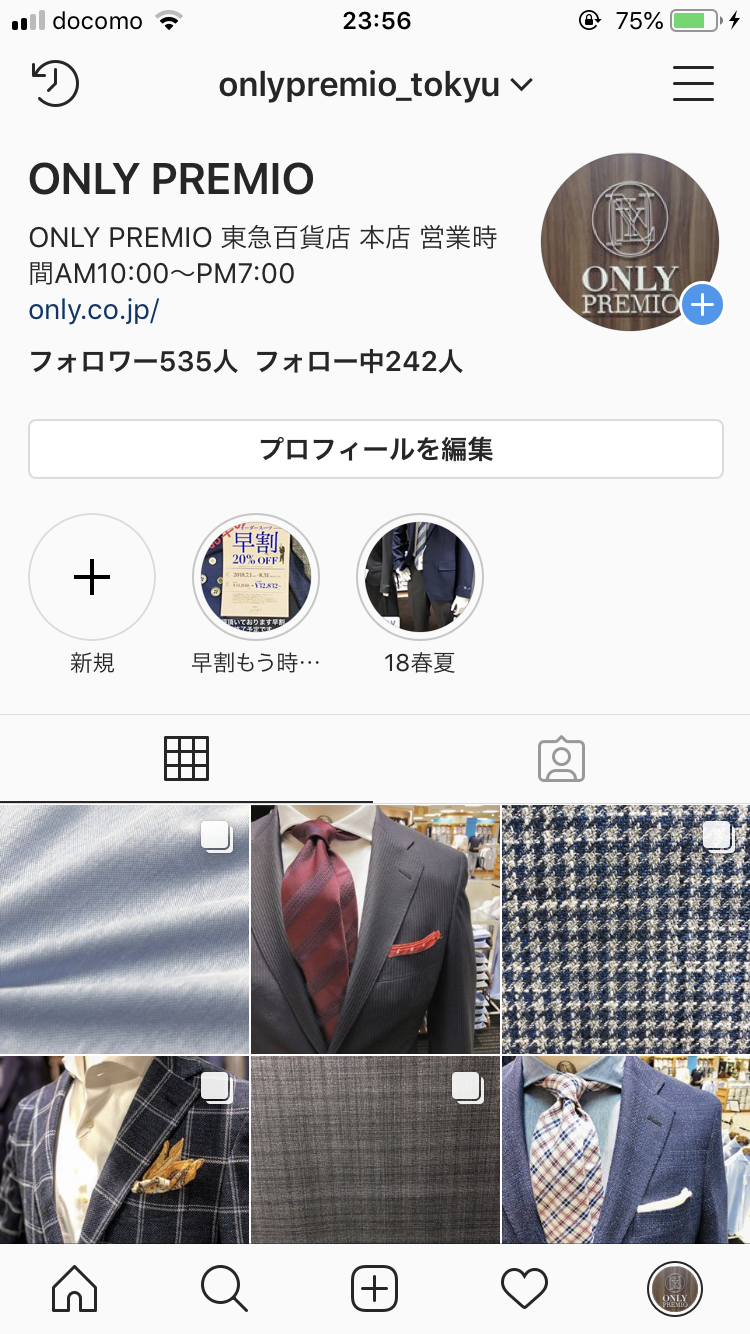Open the onlypremio_tokyu account switcher dropdown

[x=375, y=85]
